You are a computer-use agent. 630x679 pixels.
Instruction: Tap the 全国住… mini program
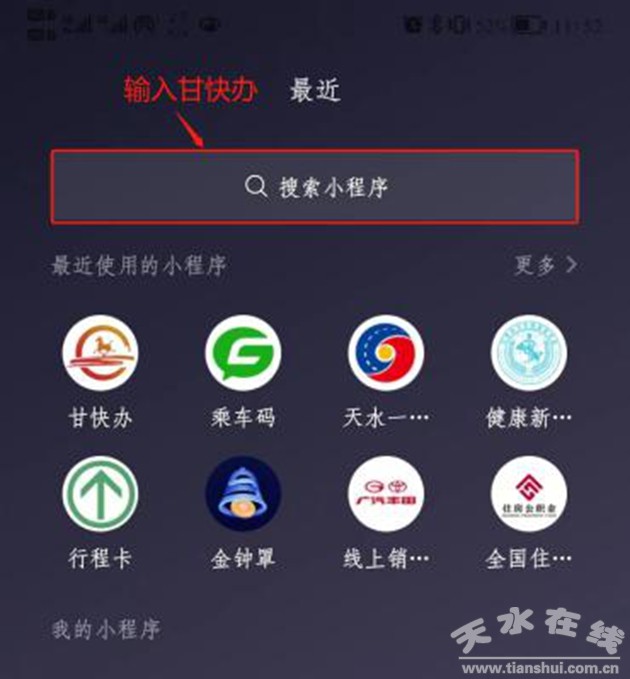coord(529,494)
